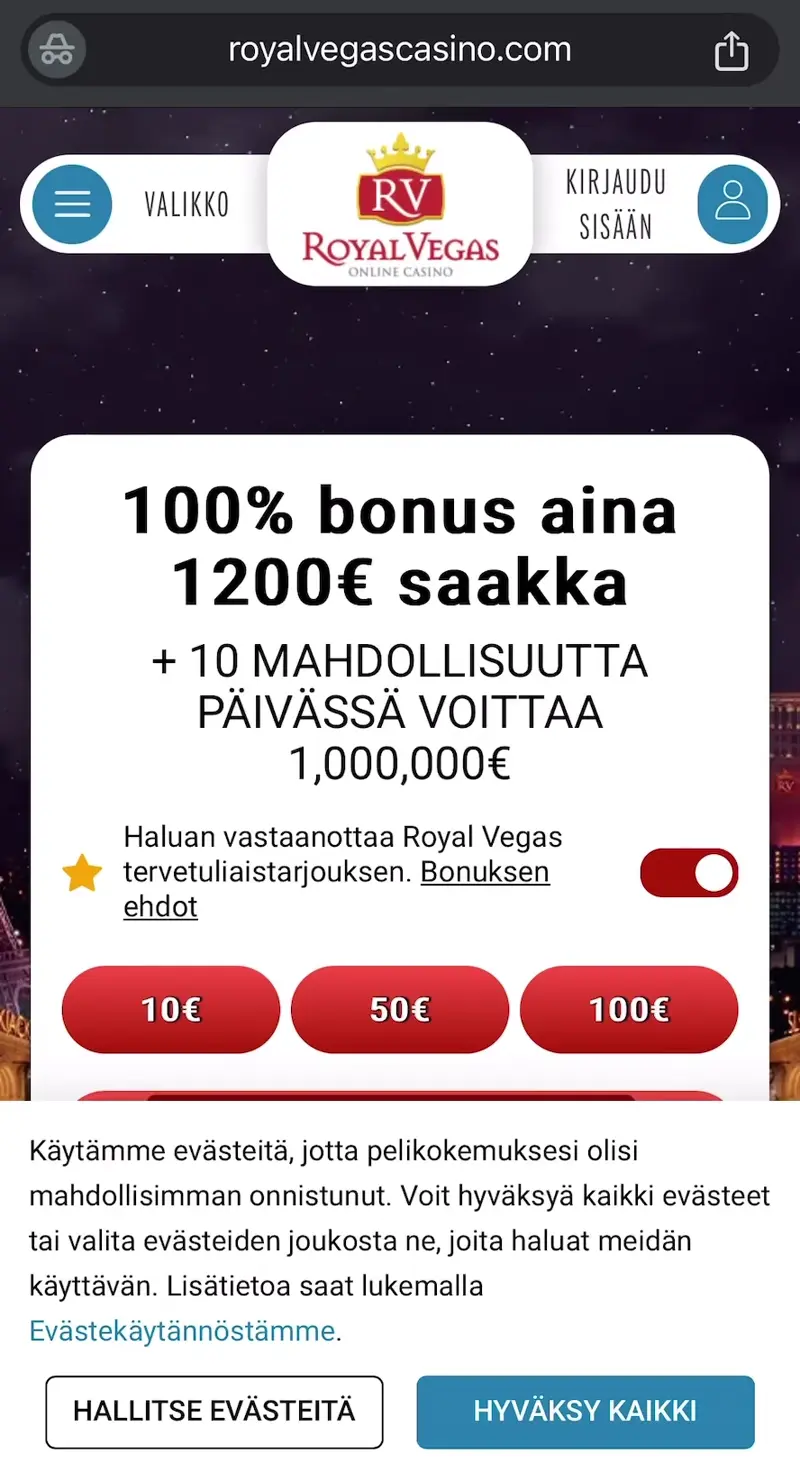Open the private browsing icon in address bar
The image size is (800, 1472).
tap(56, 50)
